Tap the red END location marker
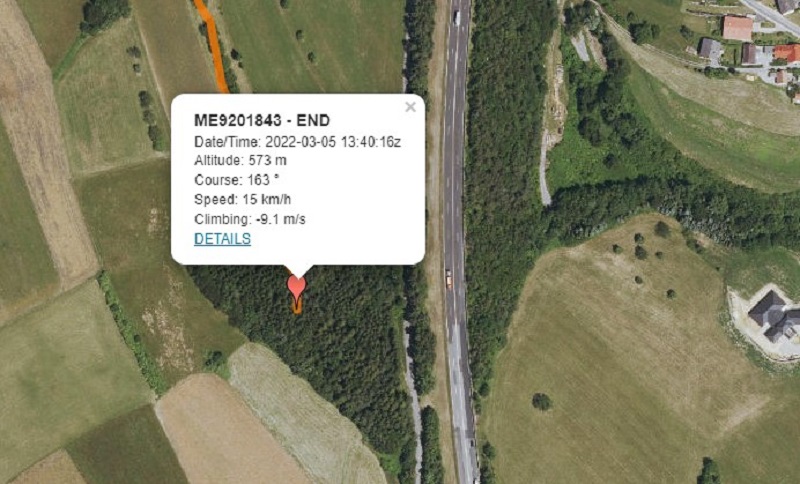This screenshot has height=484, width=800. click(296, 287)
